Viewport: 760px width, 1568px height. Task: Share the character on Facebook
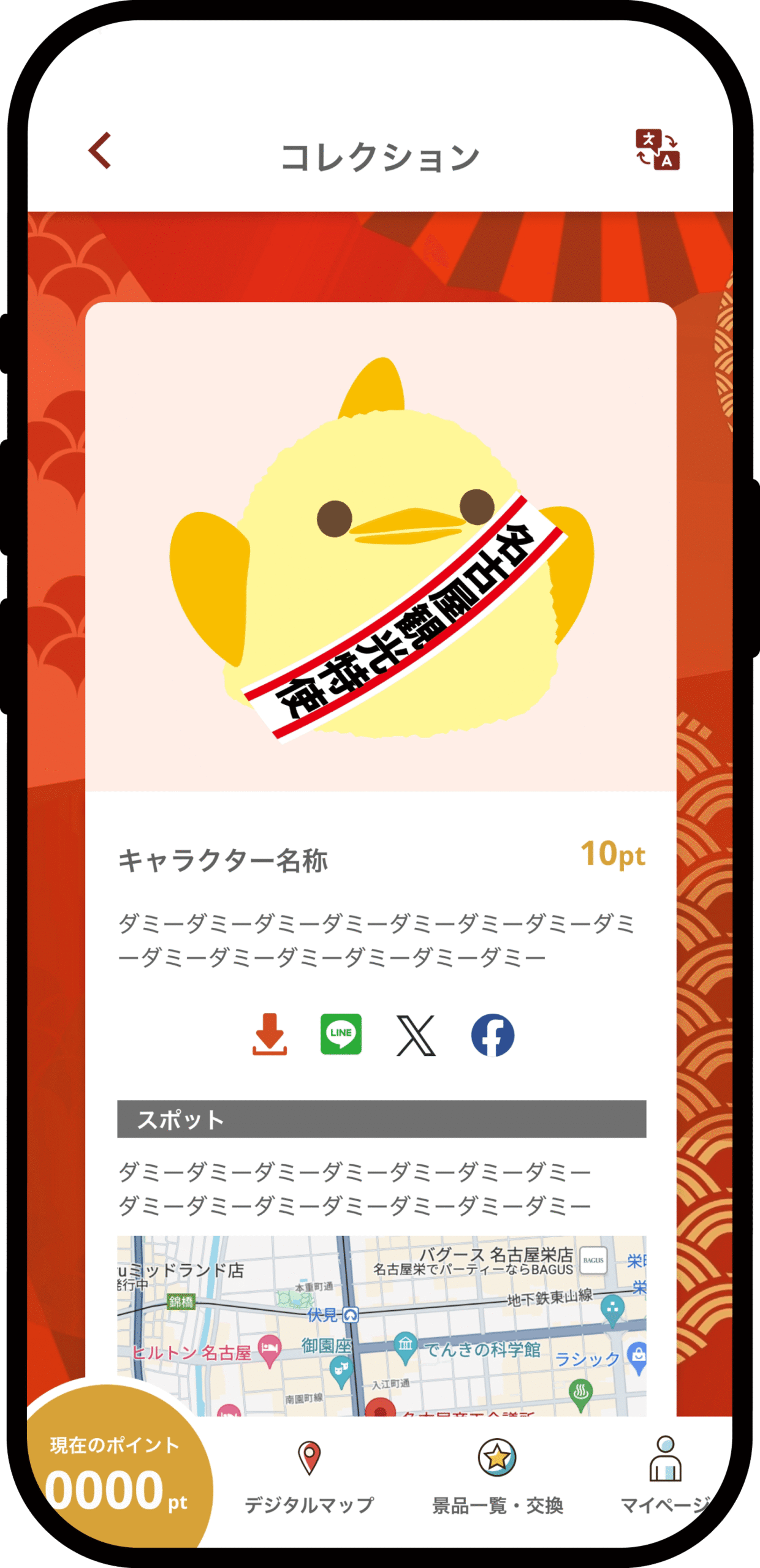pos(492,1035)
